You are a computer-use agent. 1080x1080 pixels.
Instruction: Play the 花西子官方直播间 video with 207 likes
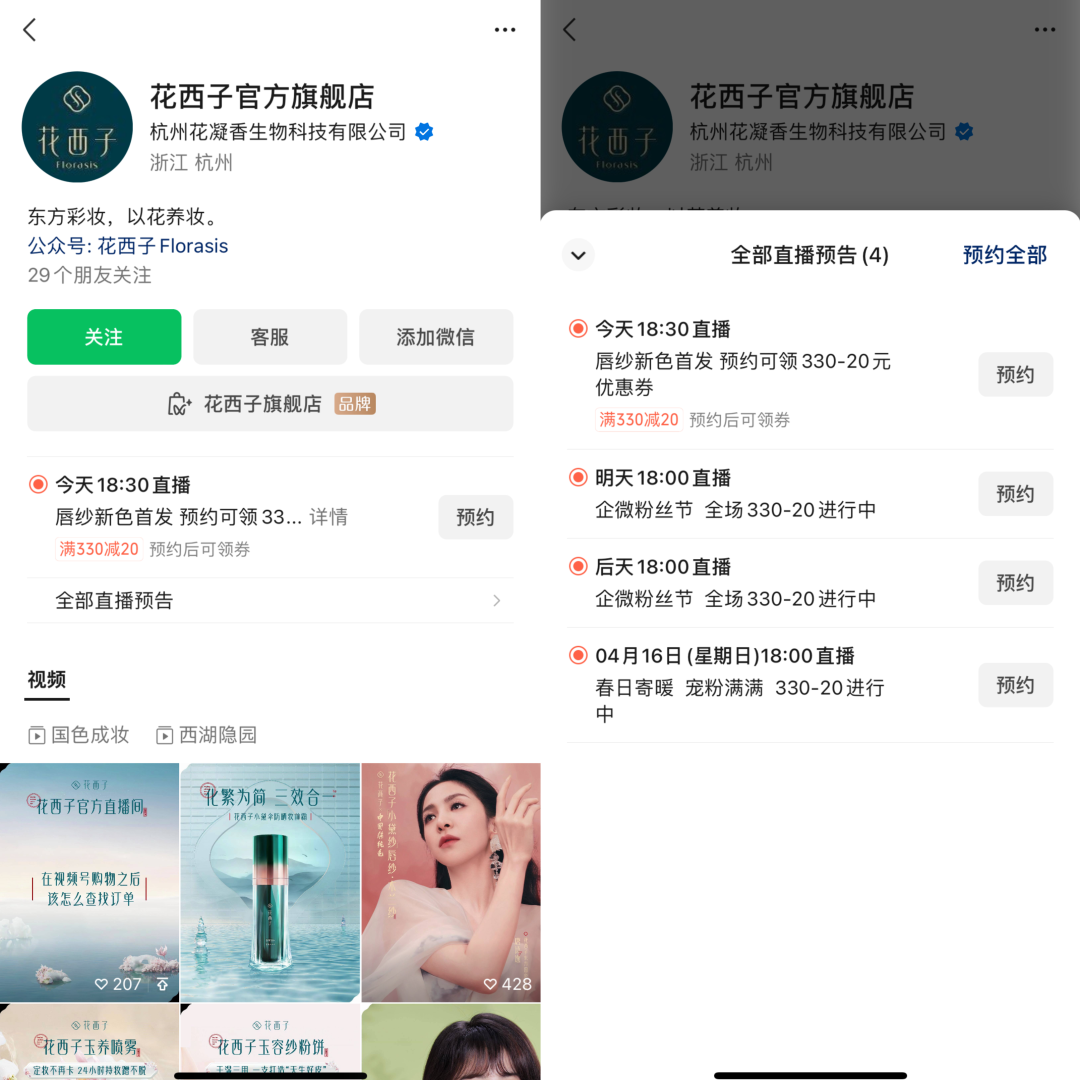89,880
